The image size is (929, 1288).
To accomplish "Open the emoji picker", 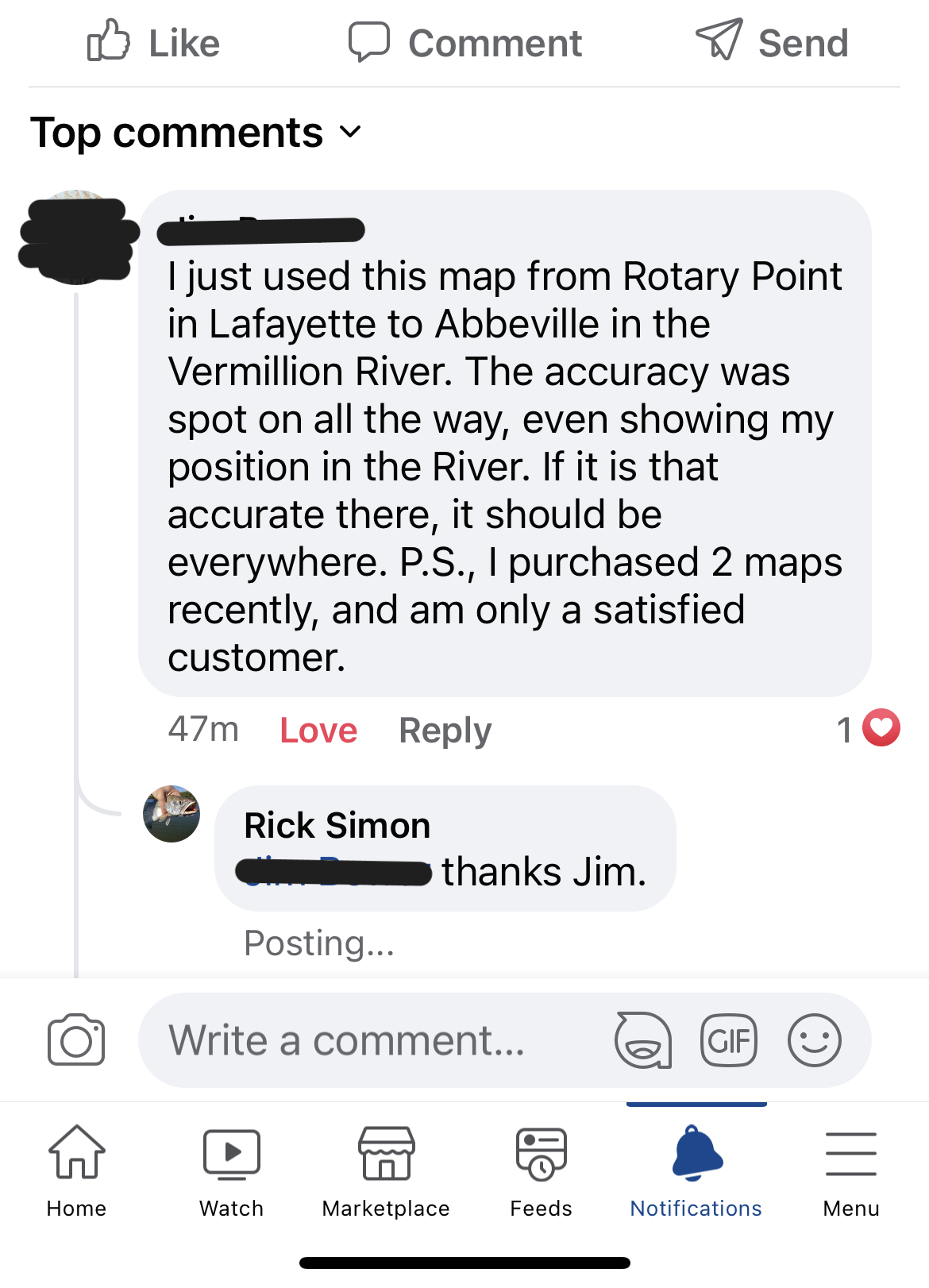I will tap(814, 1039).
